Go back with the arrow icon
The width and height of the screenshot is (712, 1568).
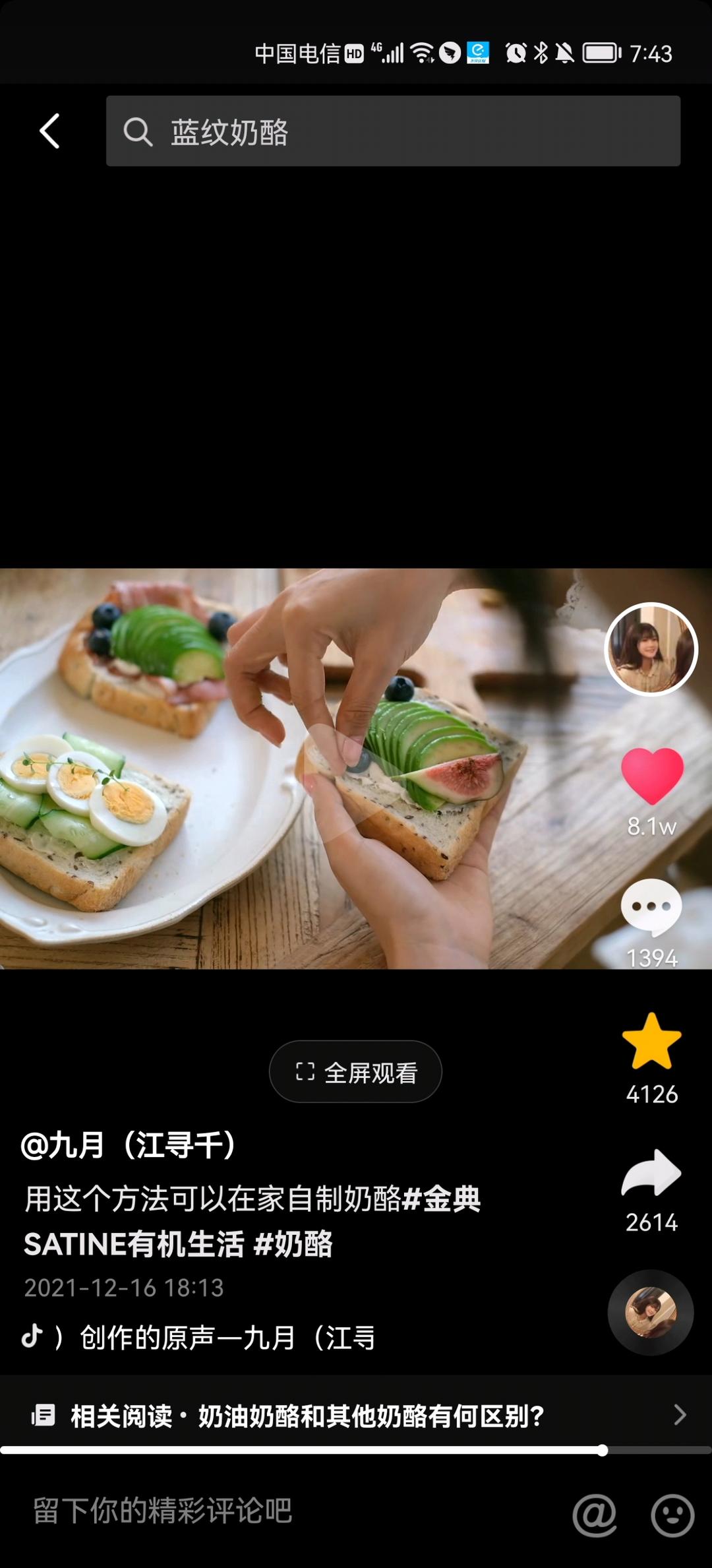50,131
